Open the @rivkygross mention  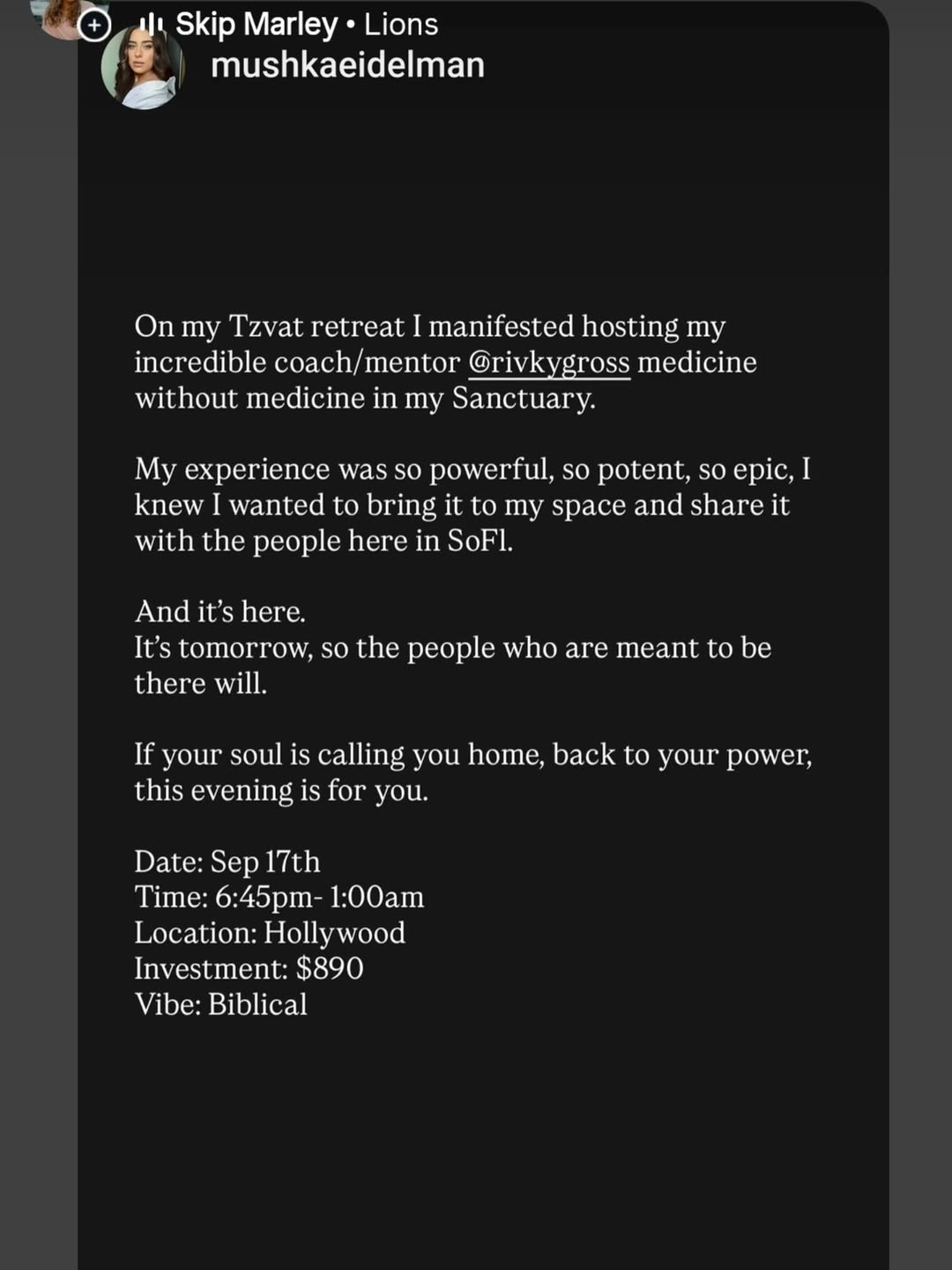(548, 362)
